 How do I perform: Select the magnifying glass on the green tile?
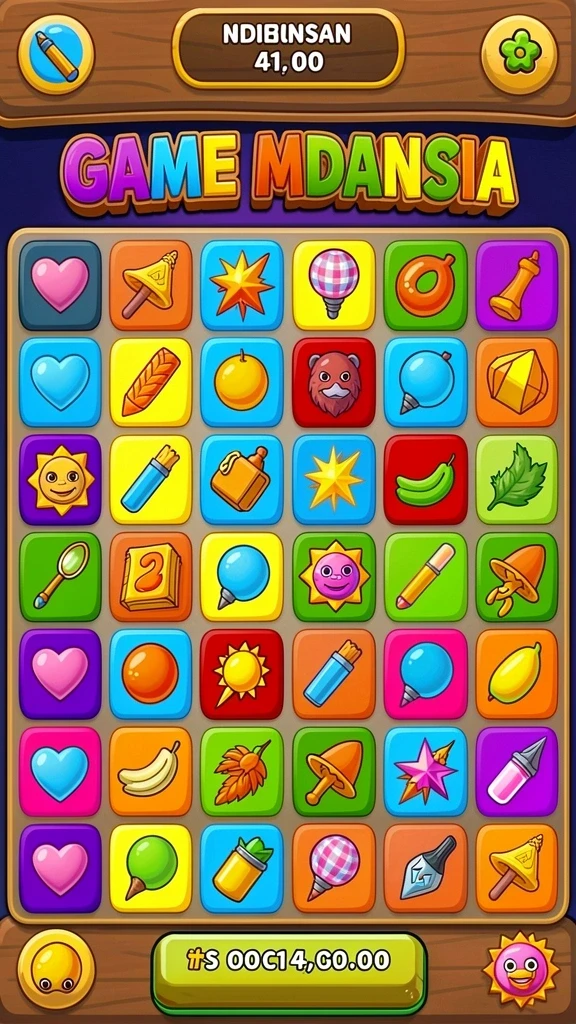pyautogui.click(x=60, y=577)
